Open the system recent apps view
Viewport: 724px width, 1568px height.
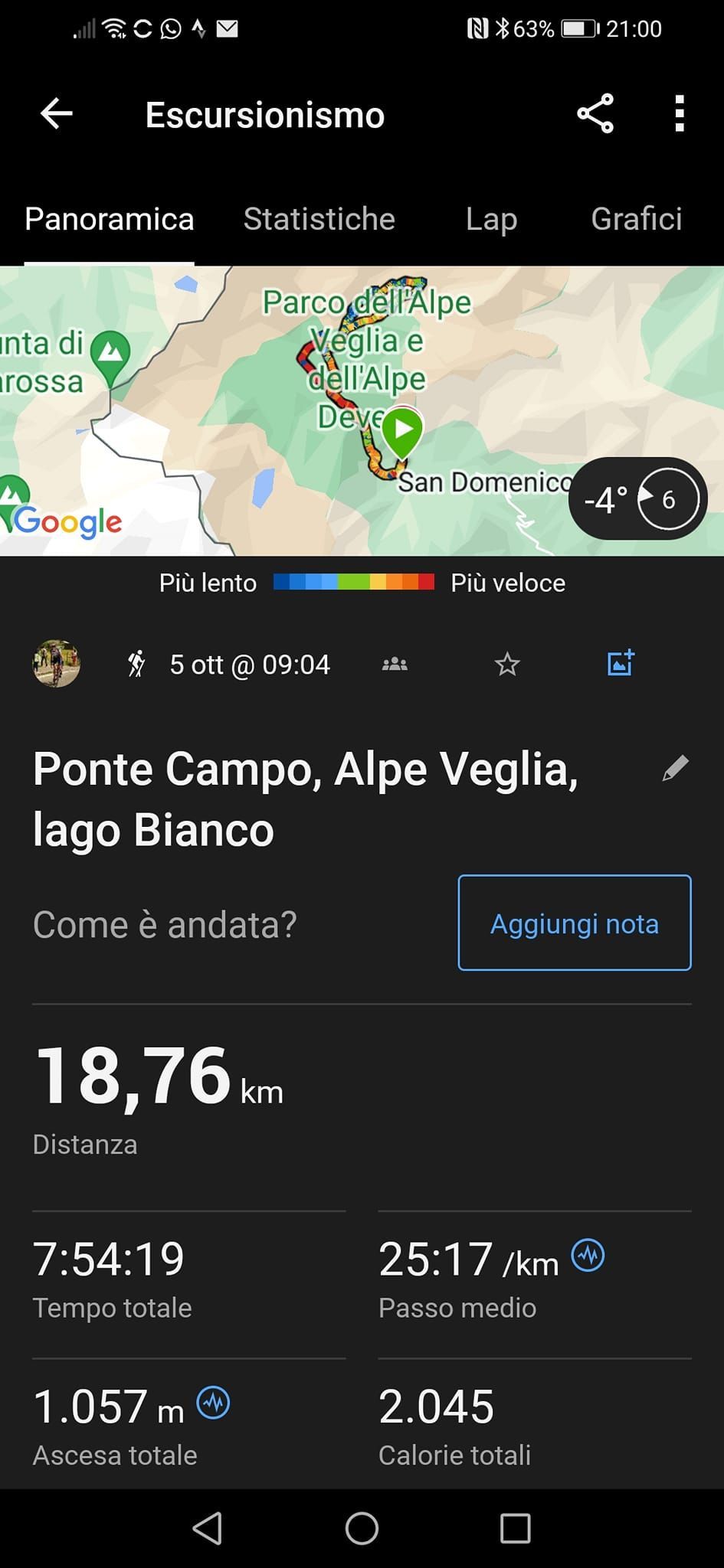click(x=515, y=1529)
